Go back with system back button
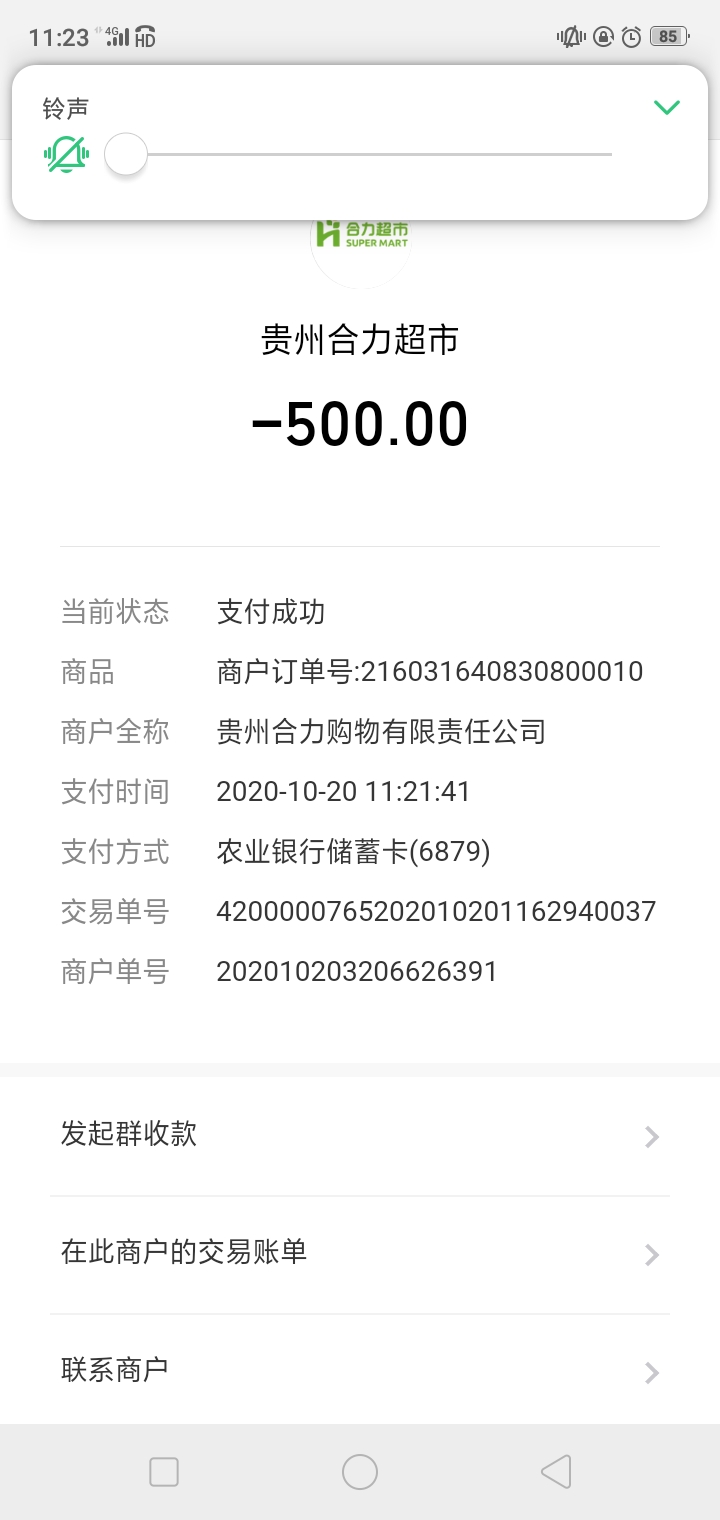The image size is (720, 1520). pos(556,1471)
